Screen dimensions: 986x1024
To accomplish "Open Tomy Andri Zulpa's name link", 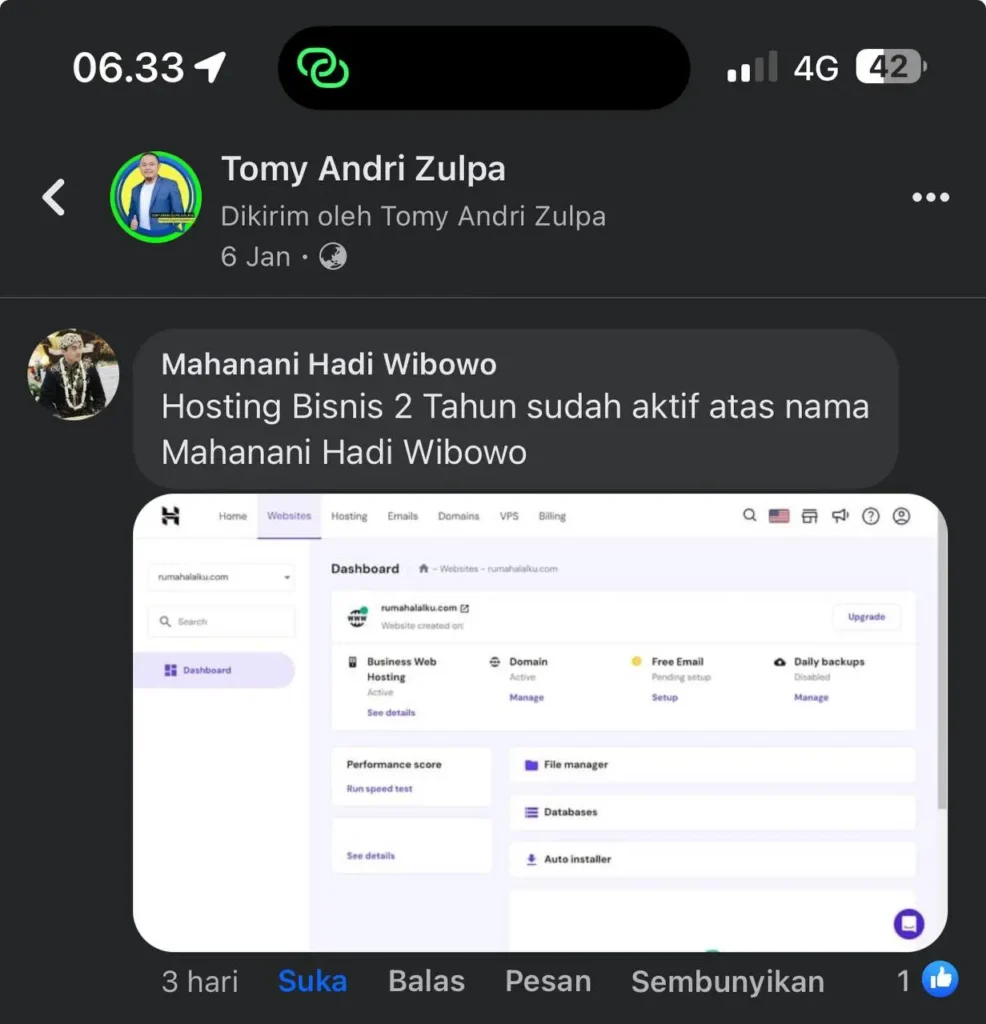I will tap(362, 169).
